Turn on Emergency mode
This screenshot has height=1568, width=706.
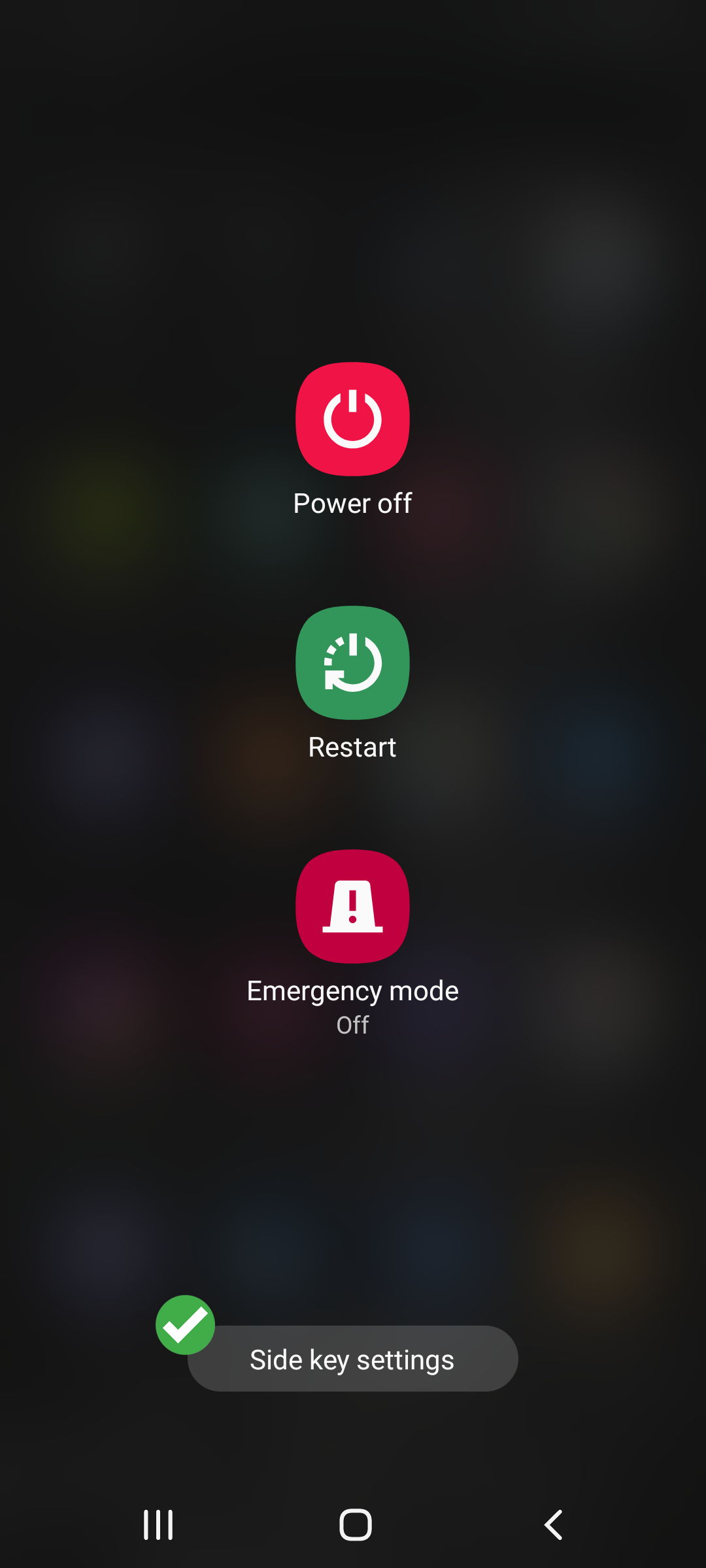[x=352, y=906]
